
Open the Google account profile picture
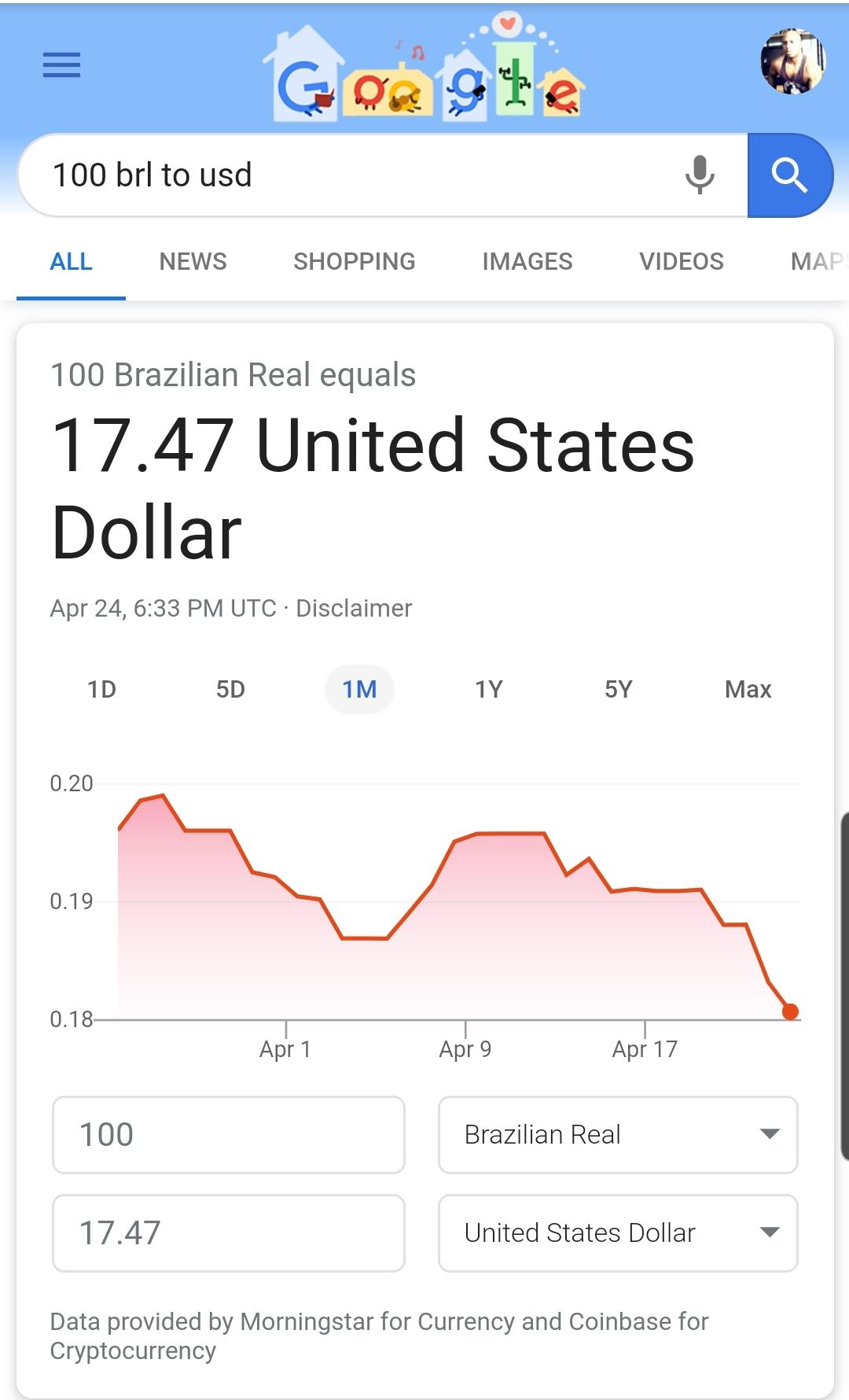[792, 61]
